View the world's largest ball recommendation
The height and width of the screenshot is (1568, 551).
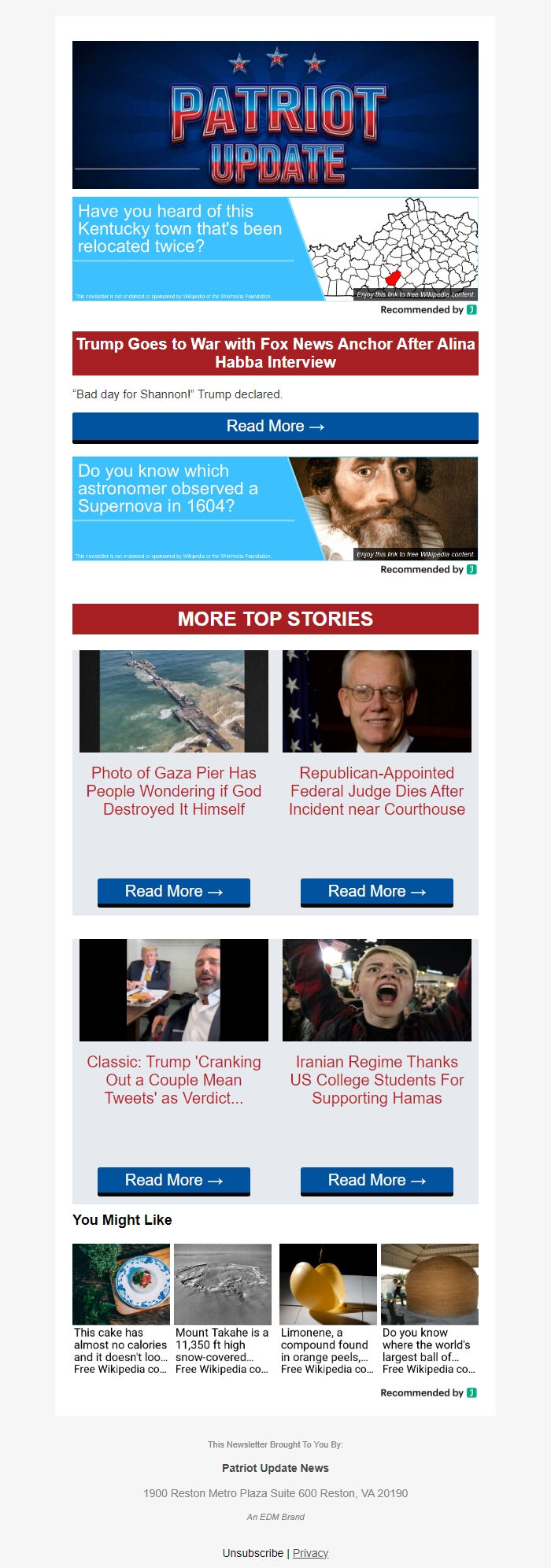[429, 1350]
